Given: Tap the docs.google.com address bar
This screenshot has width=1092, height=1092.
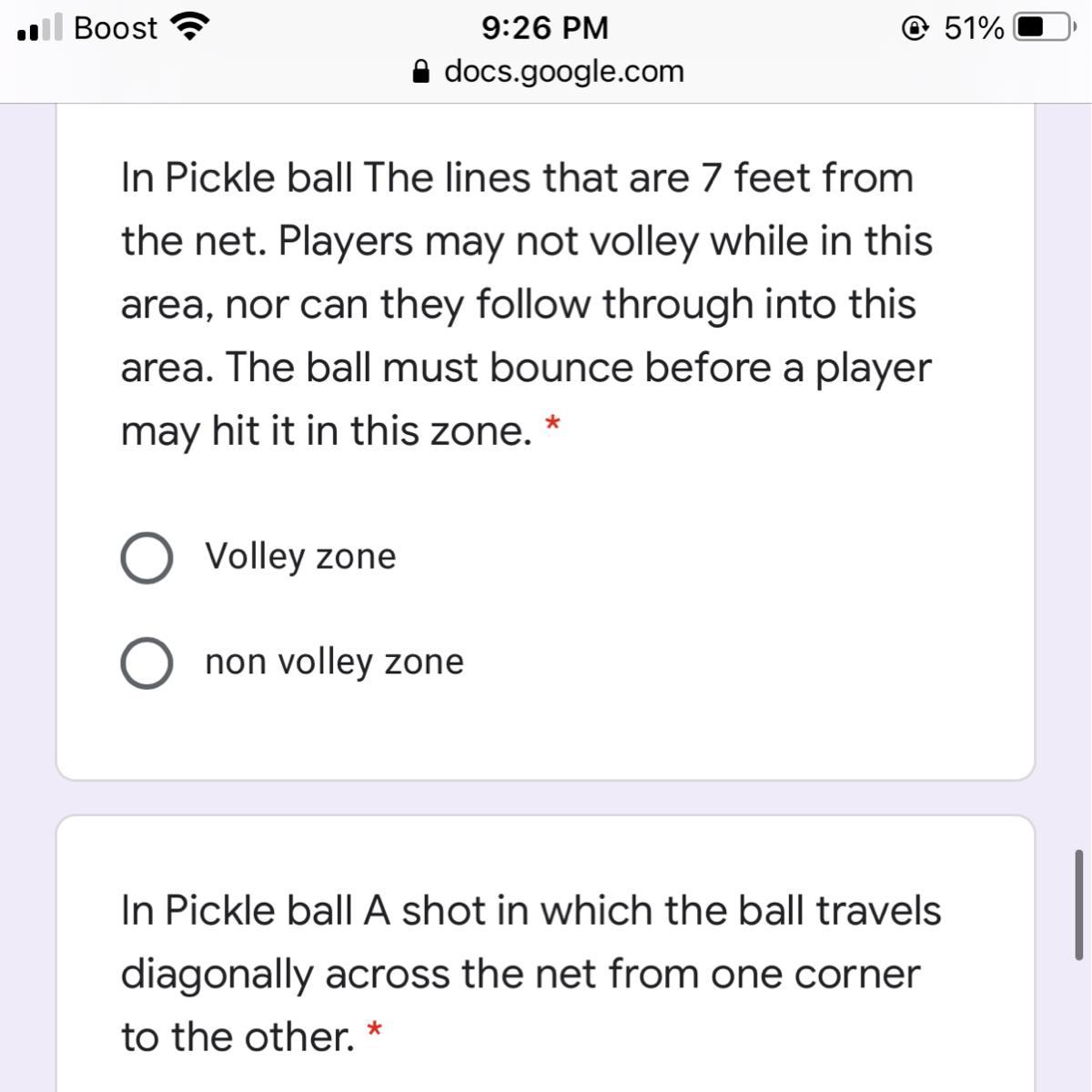Looking at the screenshot, I should tap(548, 71).
